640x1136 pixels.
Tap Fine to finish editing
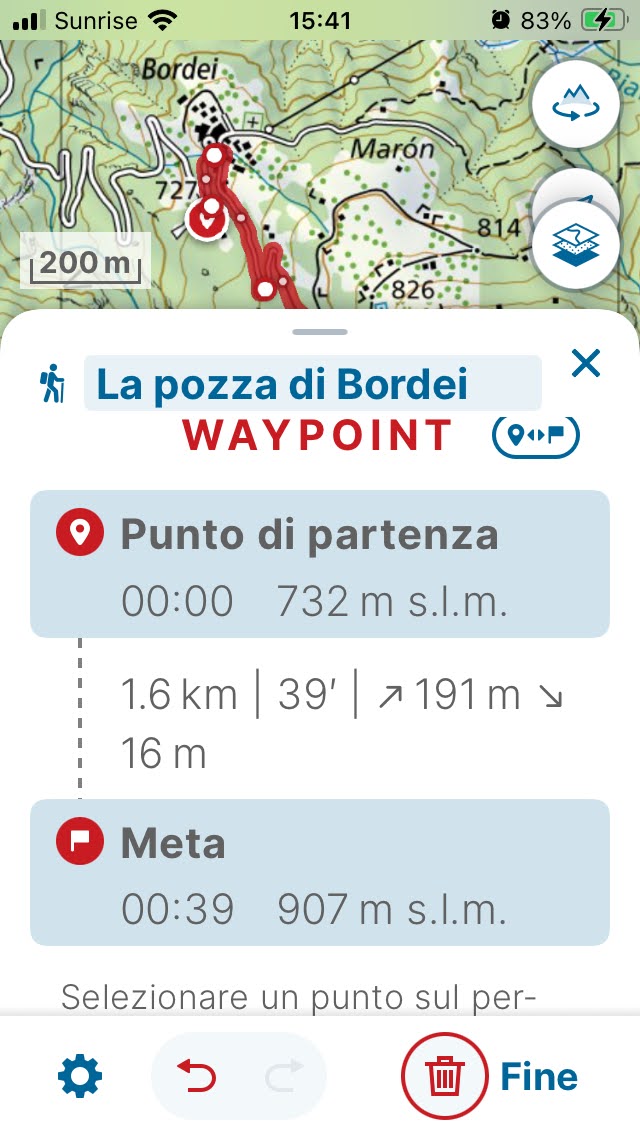539,1077
